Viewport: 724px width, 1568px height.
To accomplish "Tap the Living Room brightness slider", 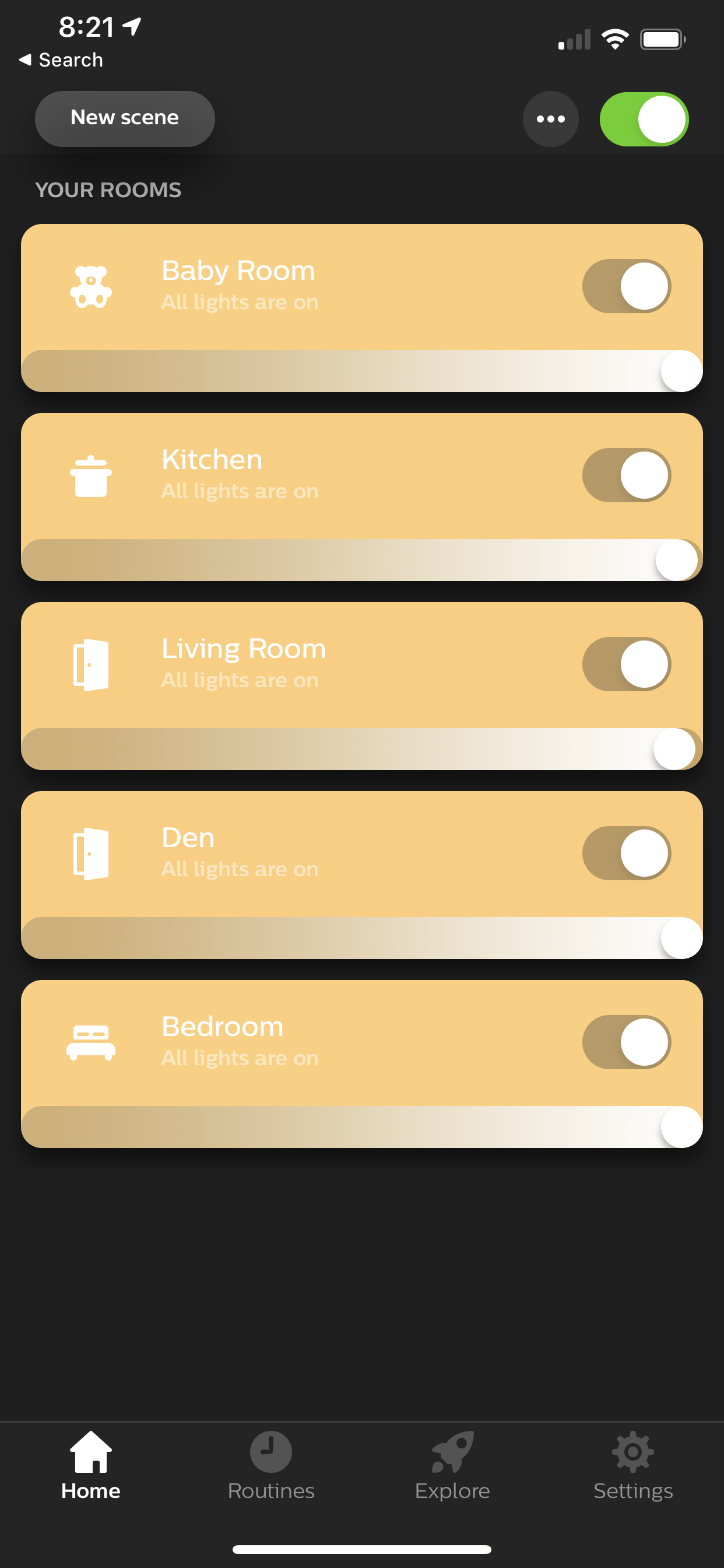I will [x=362, y=748].
